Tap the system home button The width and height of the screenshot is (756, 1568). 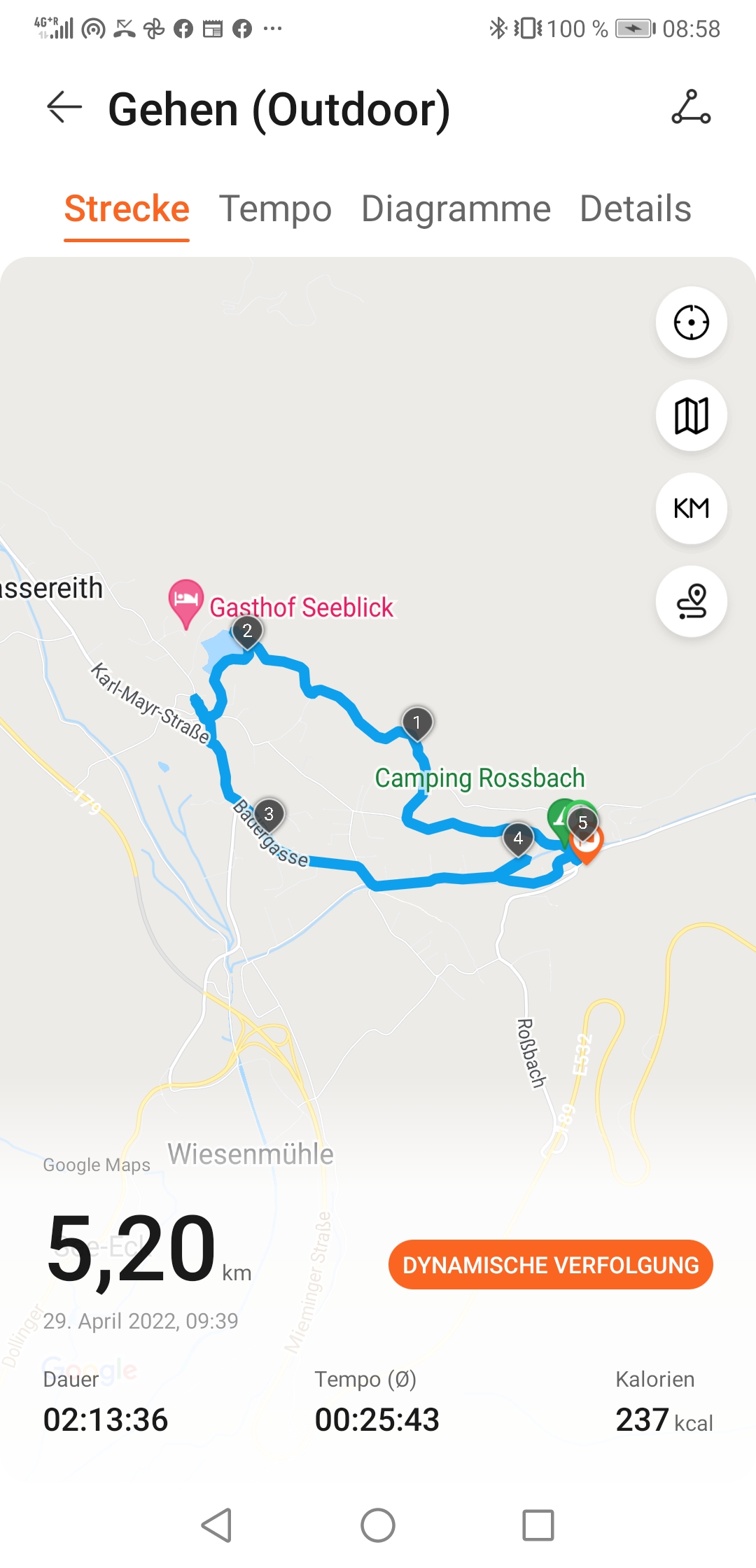(x=378, y=1525)
